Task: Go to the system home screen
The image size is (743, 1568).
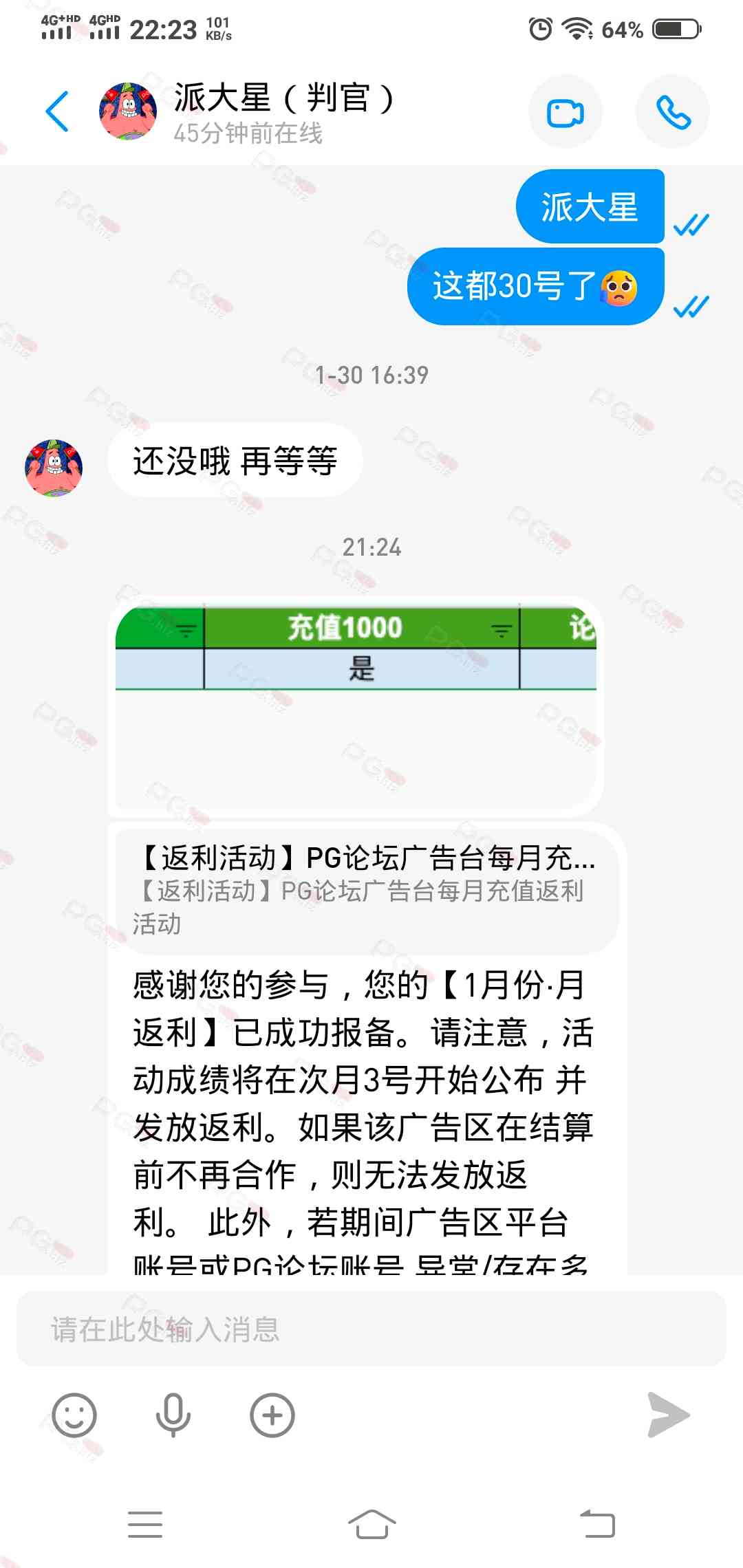Action: (x=371, y=1524)
